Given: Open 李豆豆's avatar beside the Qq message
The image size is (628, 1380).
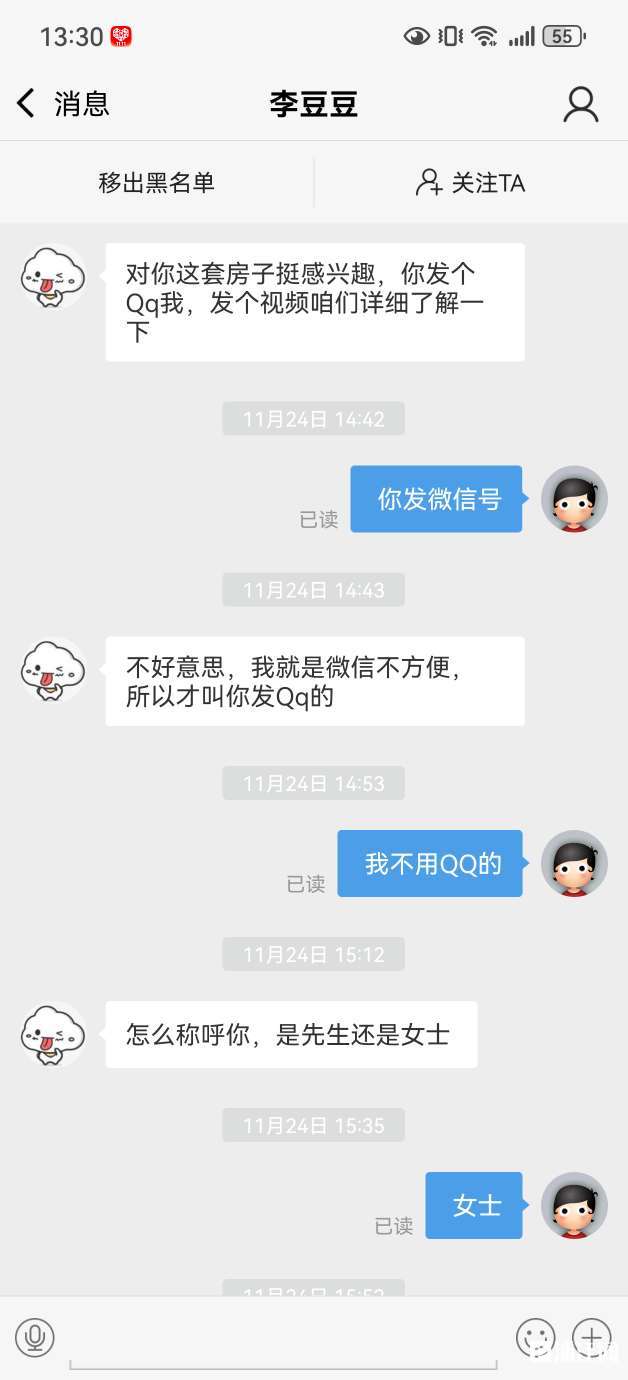Looking at the screenshot, I should tap(53, 277).
